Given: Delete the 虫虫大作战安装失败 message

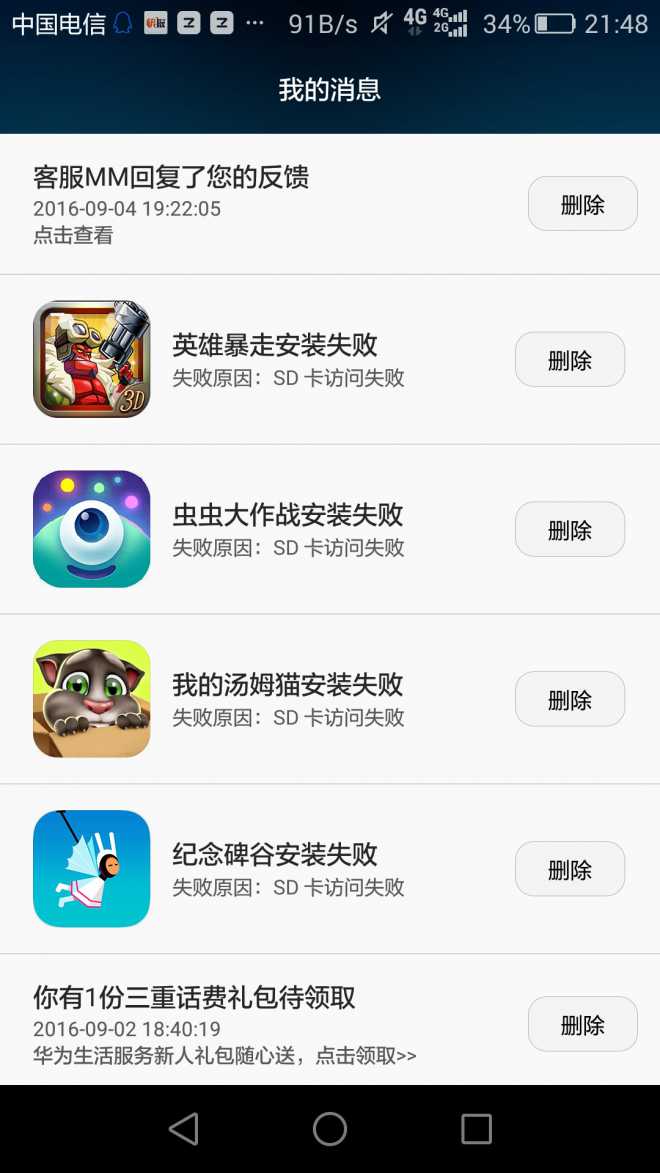Looking at the screenshot, I should 569,530.
